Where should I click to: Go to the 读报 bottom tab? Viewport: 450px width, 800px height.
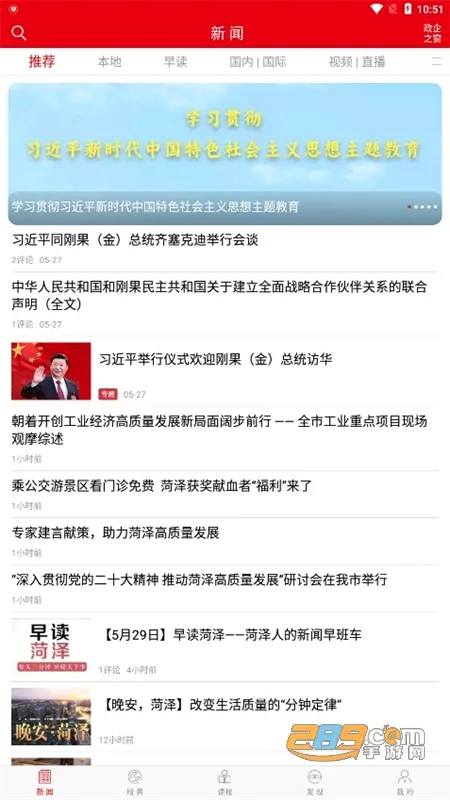pyautogui.click(x=225, y=783)
